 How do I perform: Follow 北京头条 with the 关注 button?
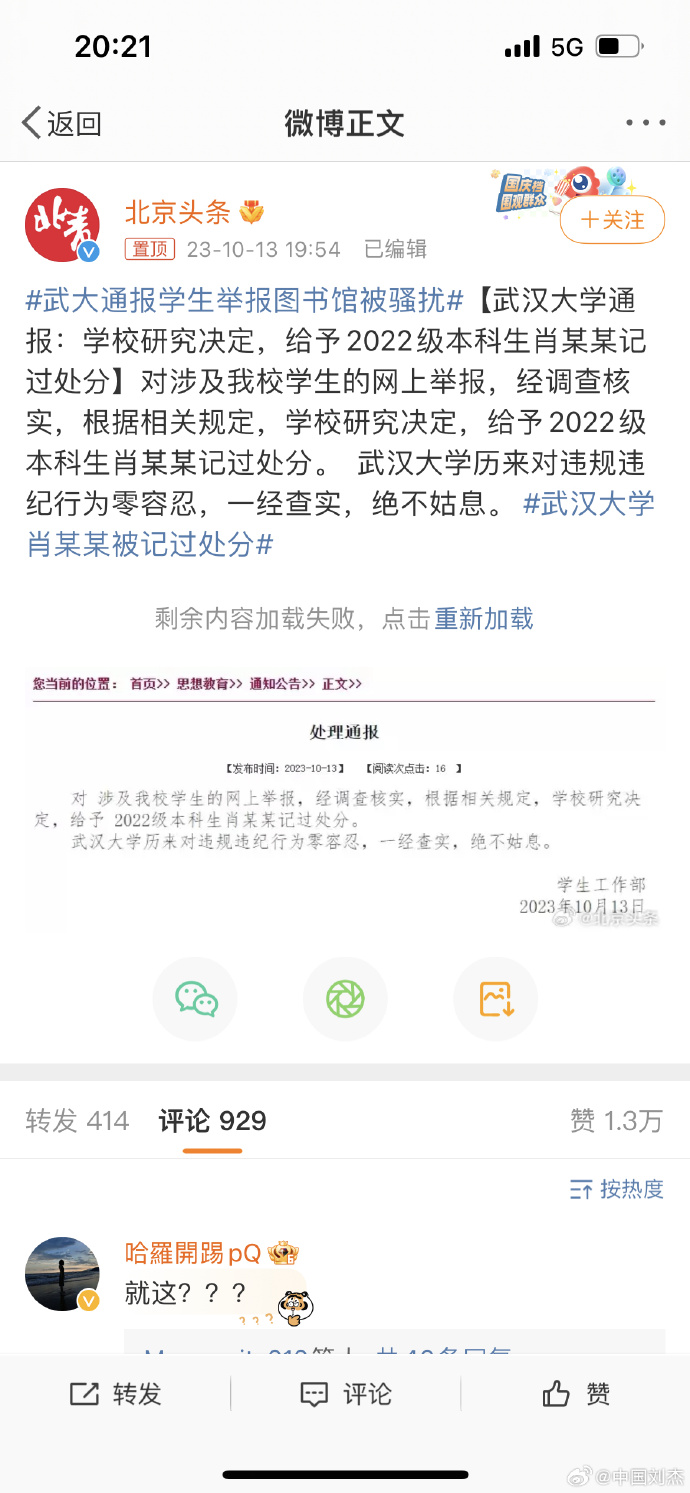click(612, 220)
